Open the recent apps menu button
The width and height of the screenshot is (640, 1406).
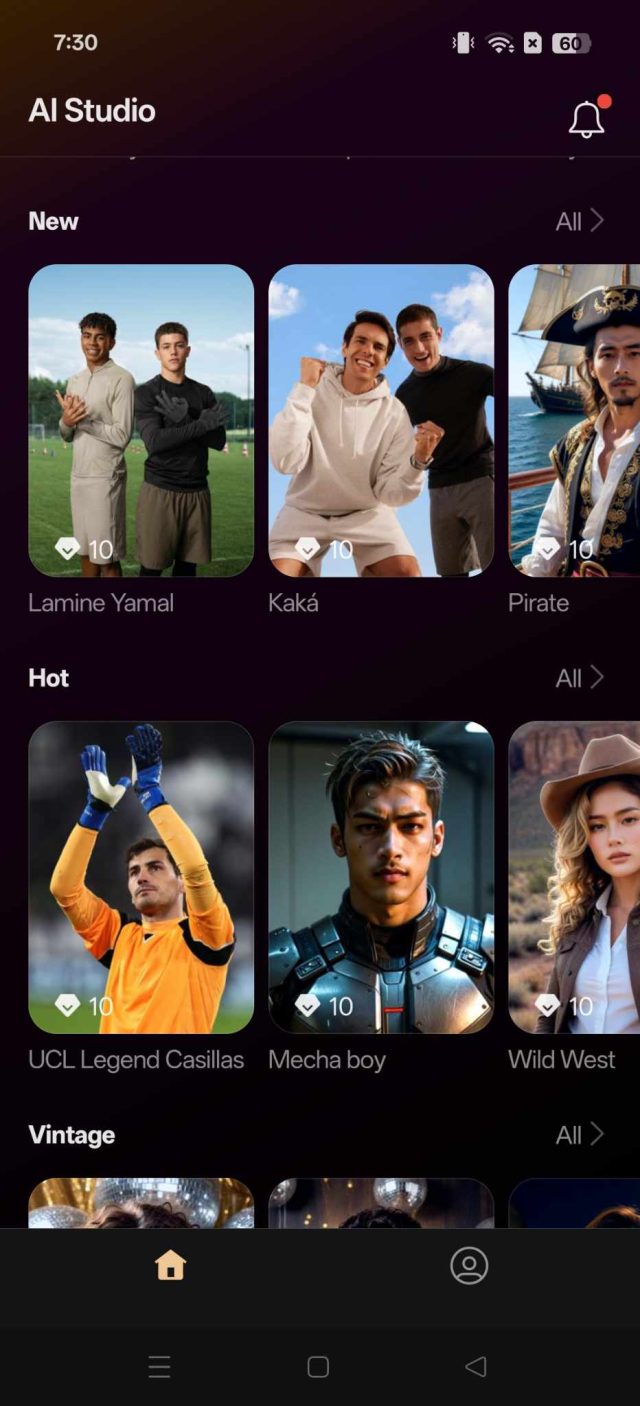click(x=159, y=1367)
